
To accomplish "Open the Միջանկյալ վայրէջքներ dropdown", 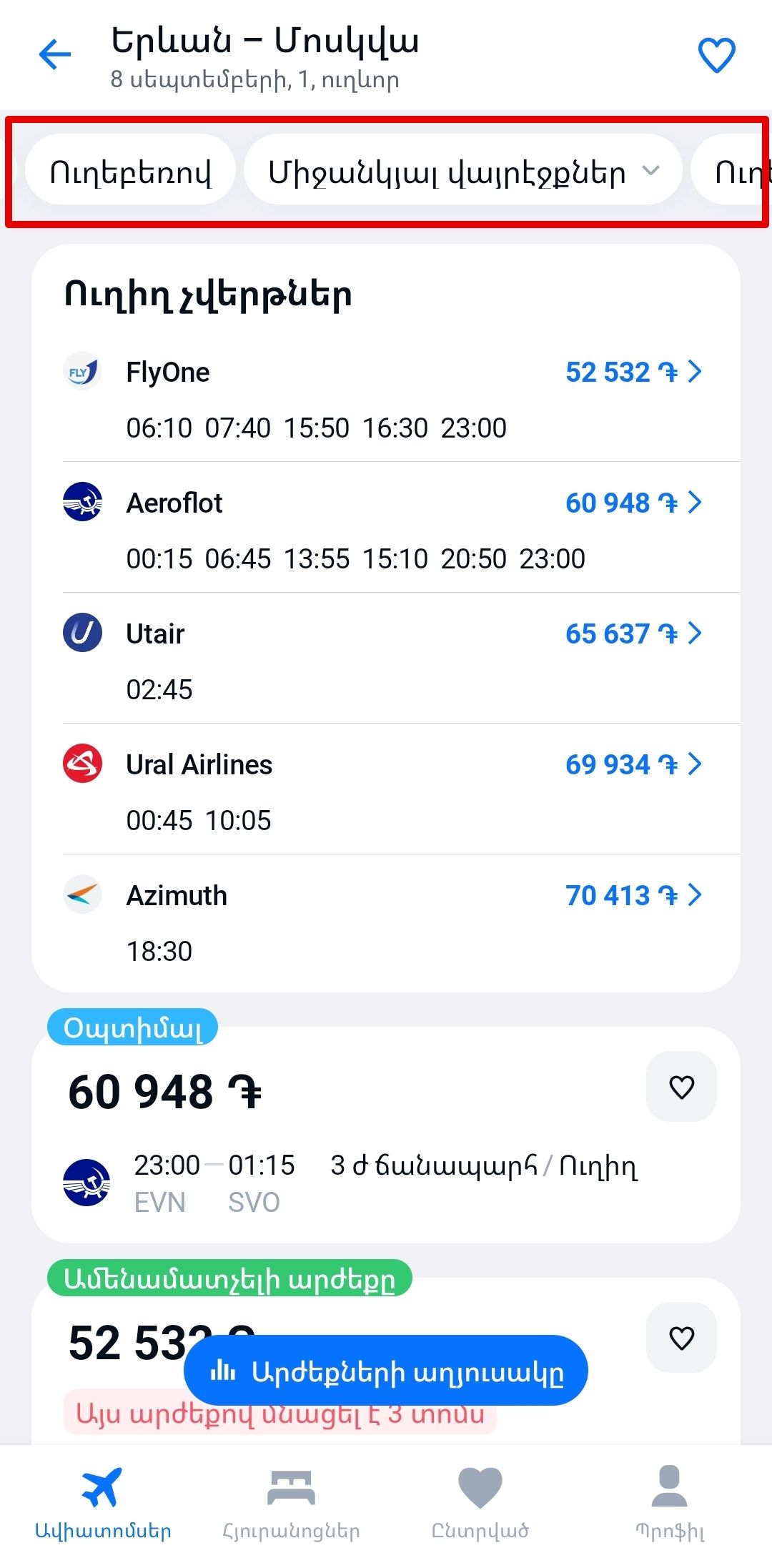I will [x=462, y=172].
